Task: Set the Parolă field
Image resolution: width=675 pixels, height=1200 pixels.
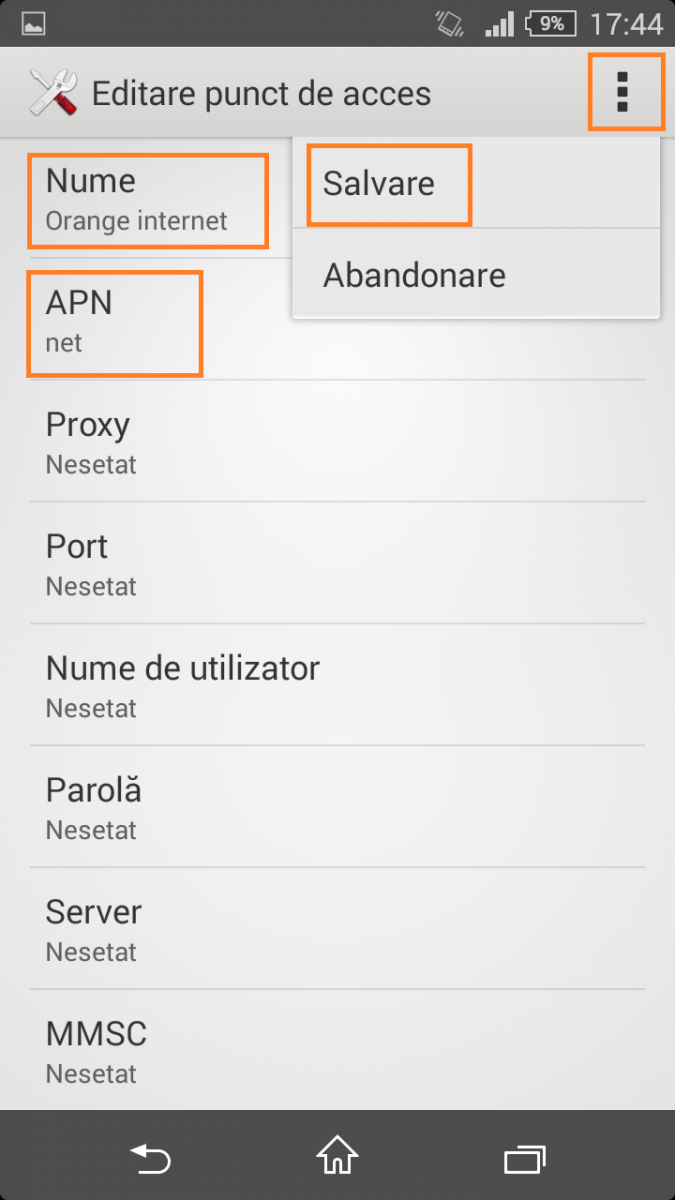Action: coord(337,807)
